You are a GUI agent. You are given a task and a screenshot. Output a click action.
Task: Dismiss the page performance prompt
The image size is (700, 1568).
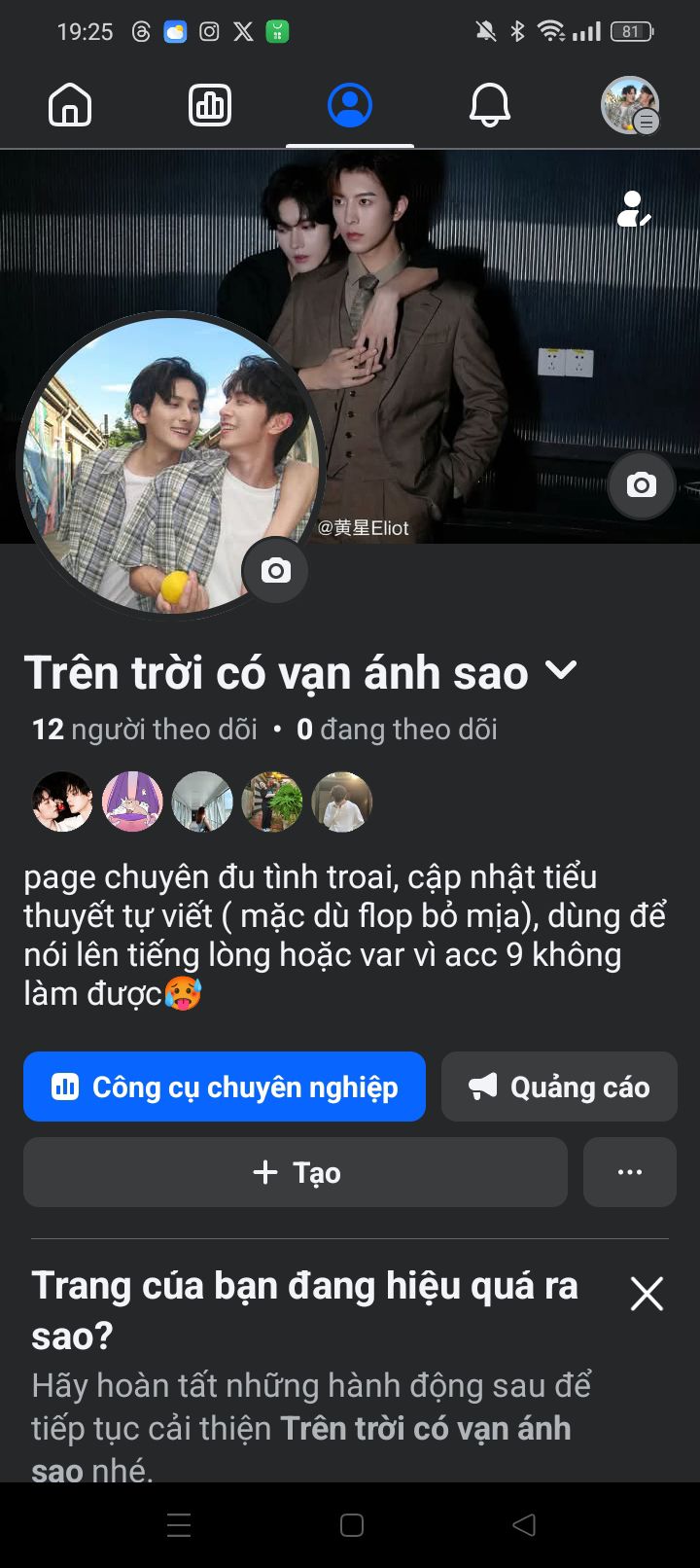tap(647, 1295)
